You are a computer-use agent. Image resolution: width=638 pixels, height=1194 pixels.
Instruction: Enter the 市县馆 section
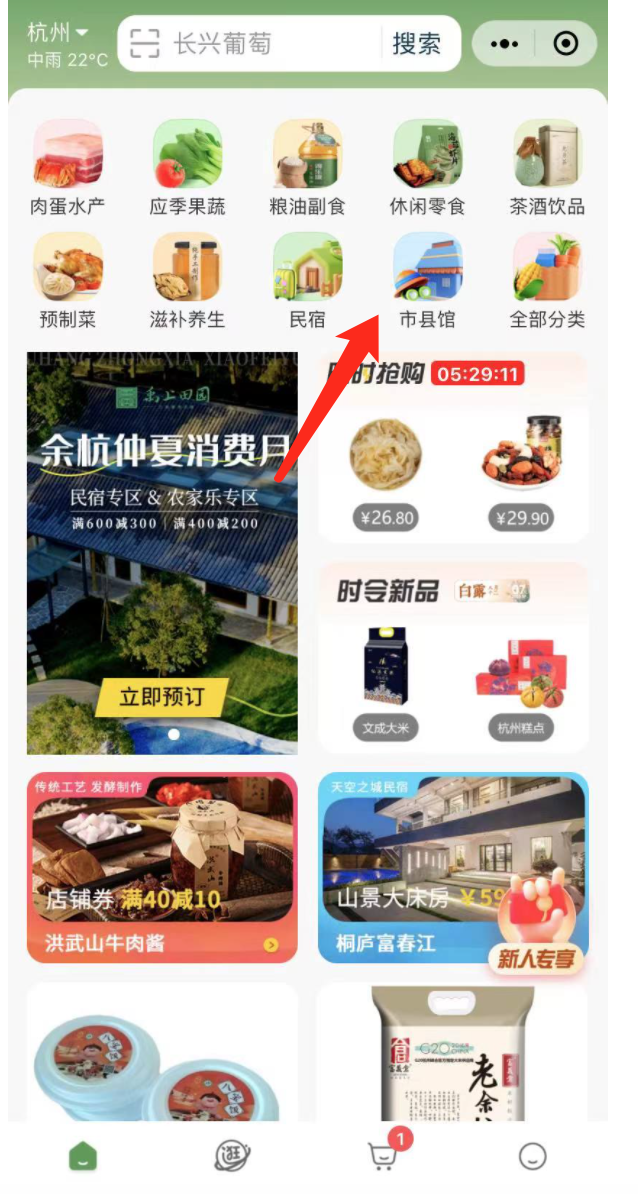click(x=427, y=280)
